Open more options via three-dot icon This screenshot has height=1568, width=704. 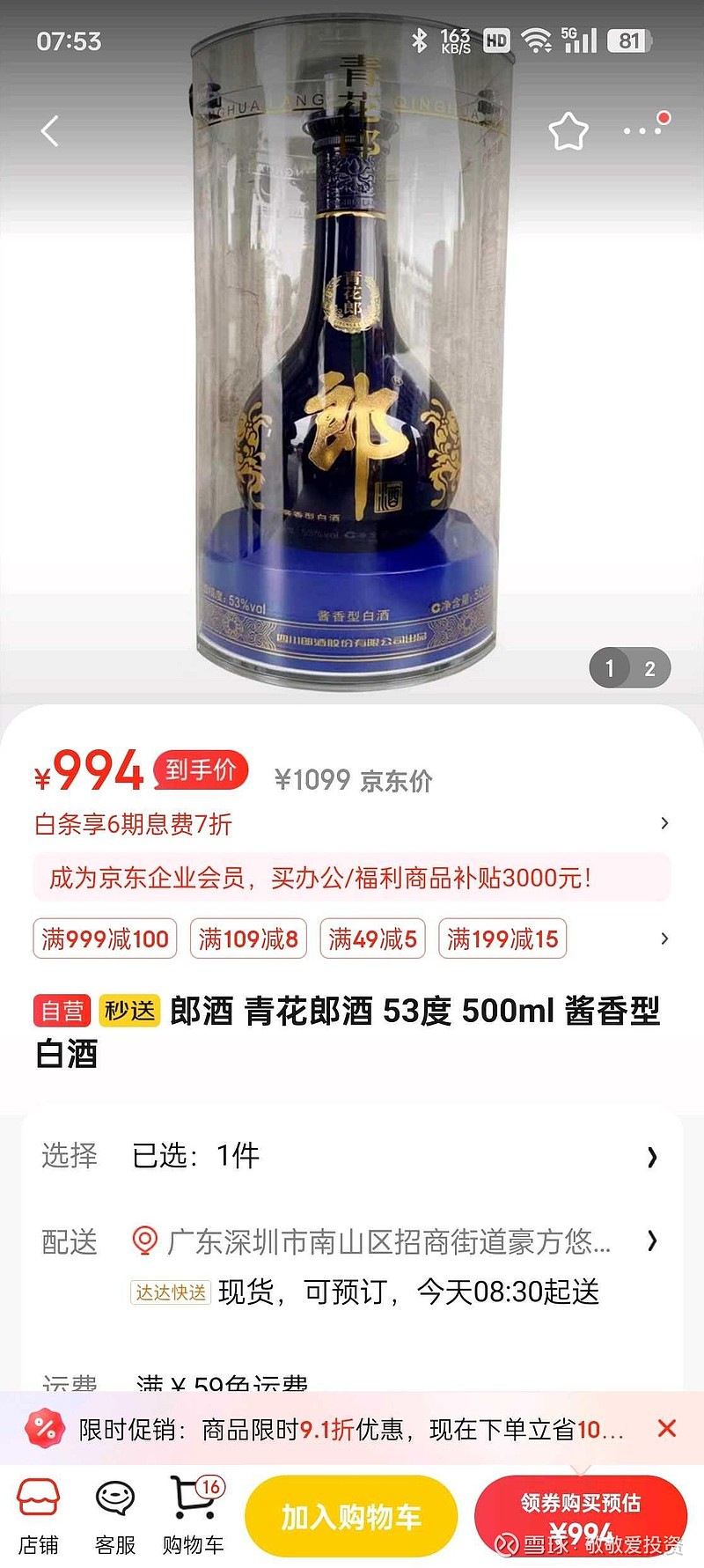[x=642, y=130]
